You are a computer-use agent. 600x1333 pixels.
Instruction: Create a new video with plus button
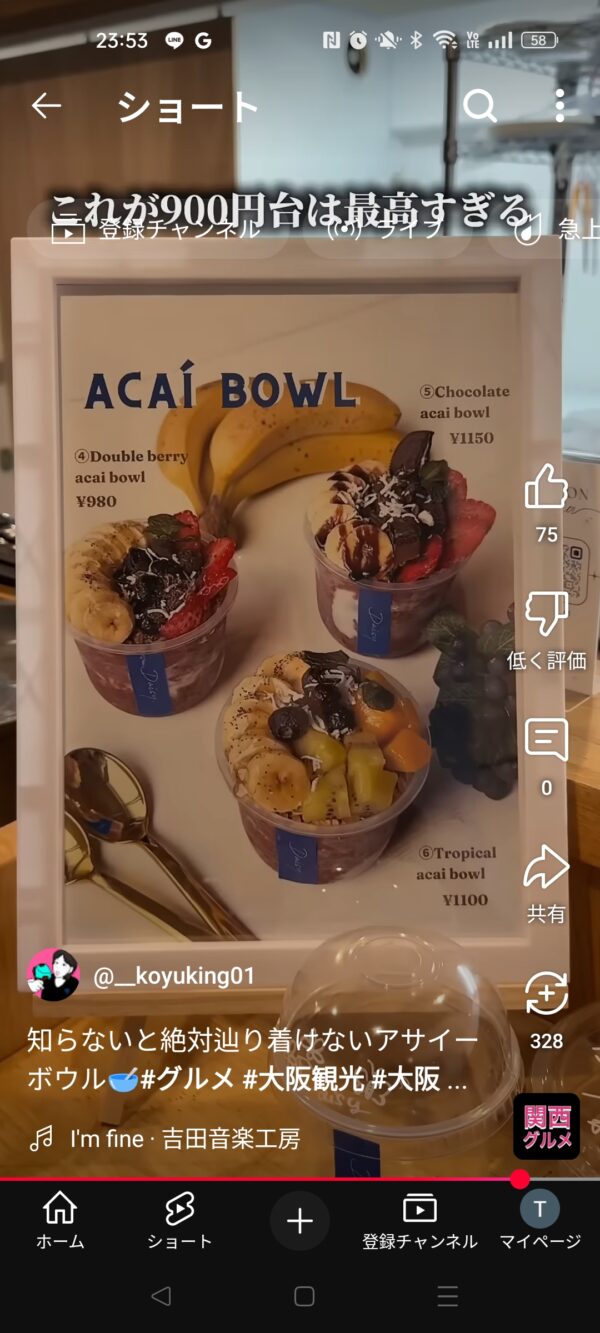300,1221
